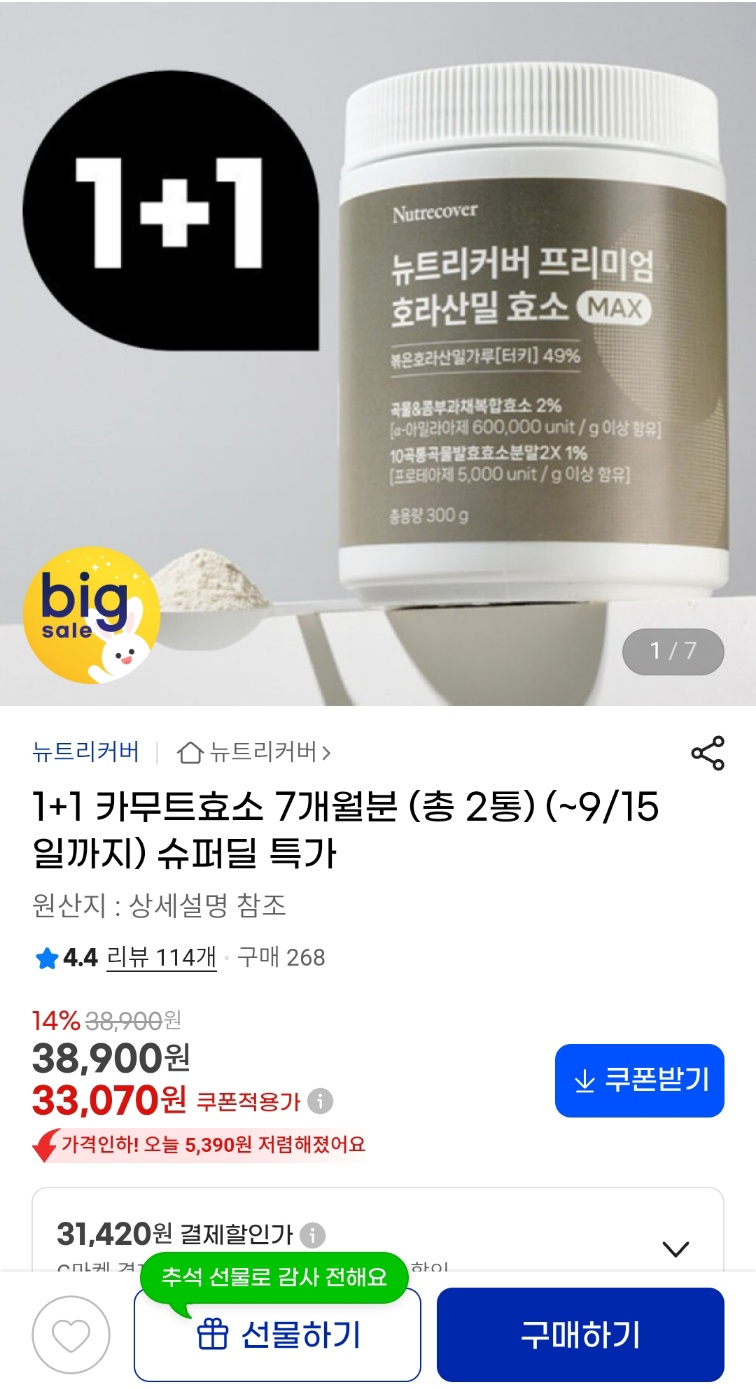Open the product image gallery
The width and height of the screenshot is (756, 1389).
pos(378,352)
